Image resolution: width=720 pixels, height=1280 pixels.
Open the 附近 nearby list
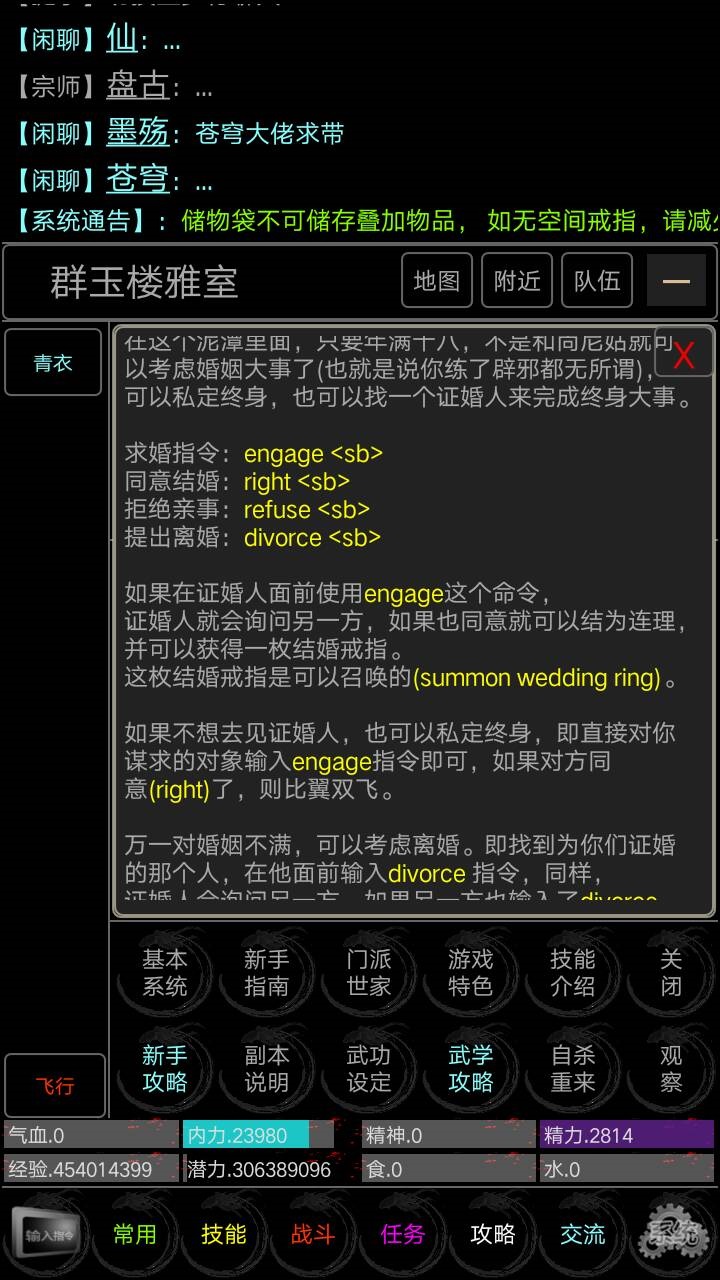point(517,282)
